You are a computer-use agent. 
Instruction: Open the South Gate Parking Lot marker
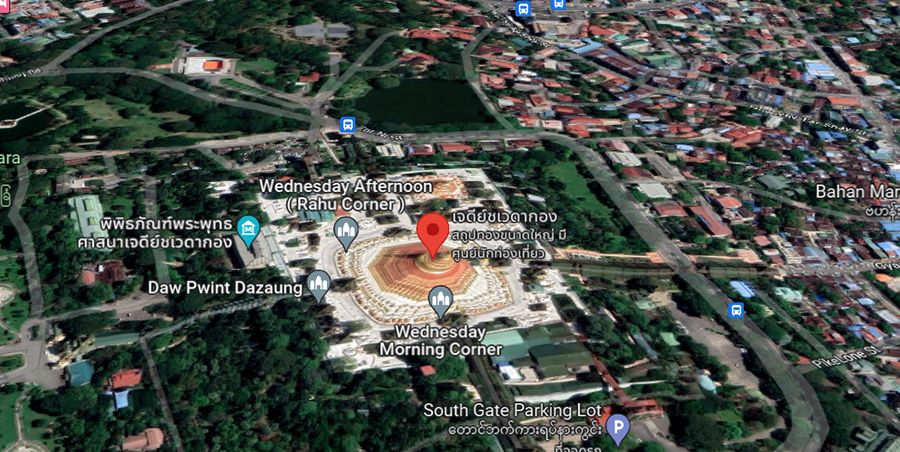[x=618, y=429]
